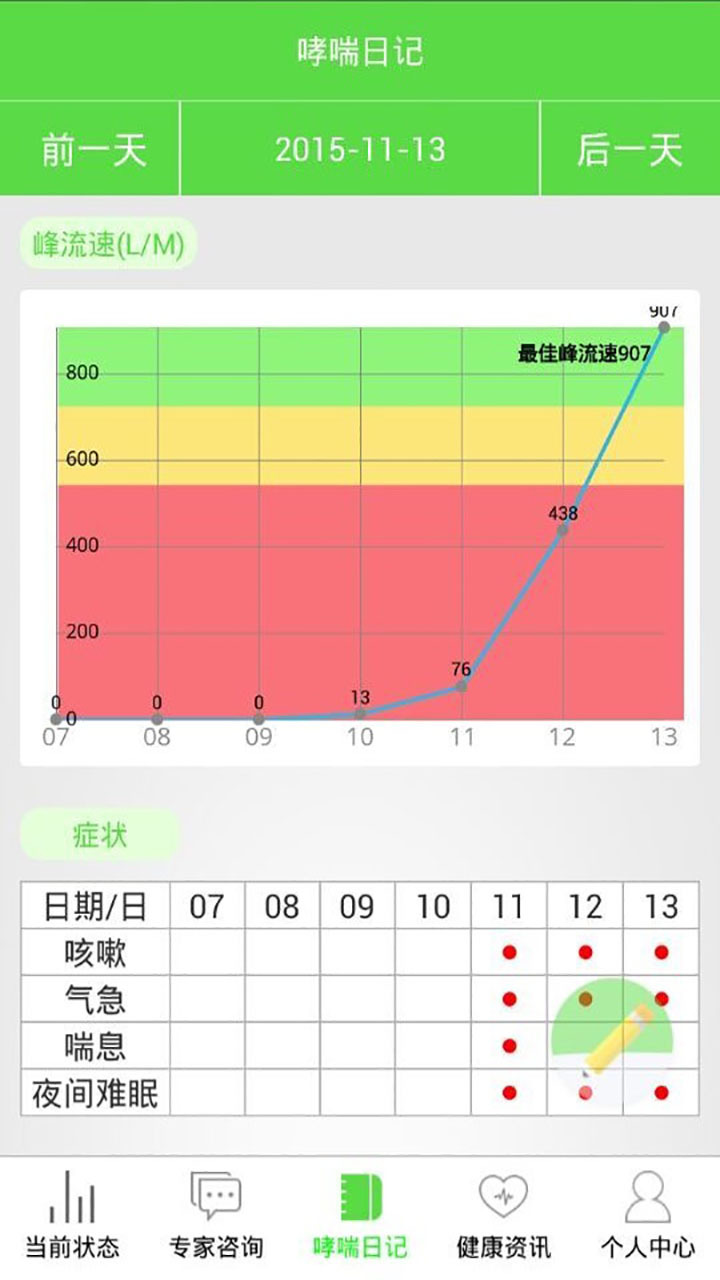This screenshot has height=1280, width=720.
Task: Go to the next day (后一天)
Action: coord(630,149)
